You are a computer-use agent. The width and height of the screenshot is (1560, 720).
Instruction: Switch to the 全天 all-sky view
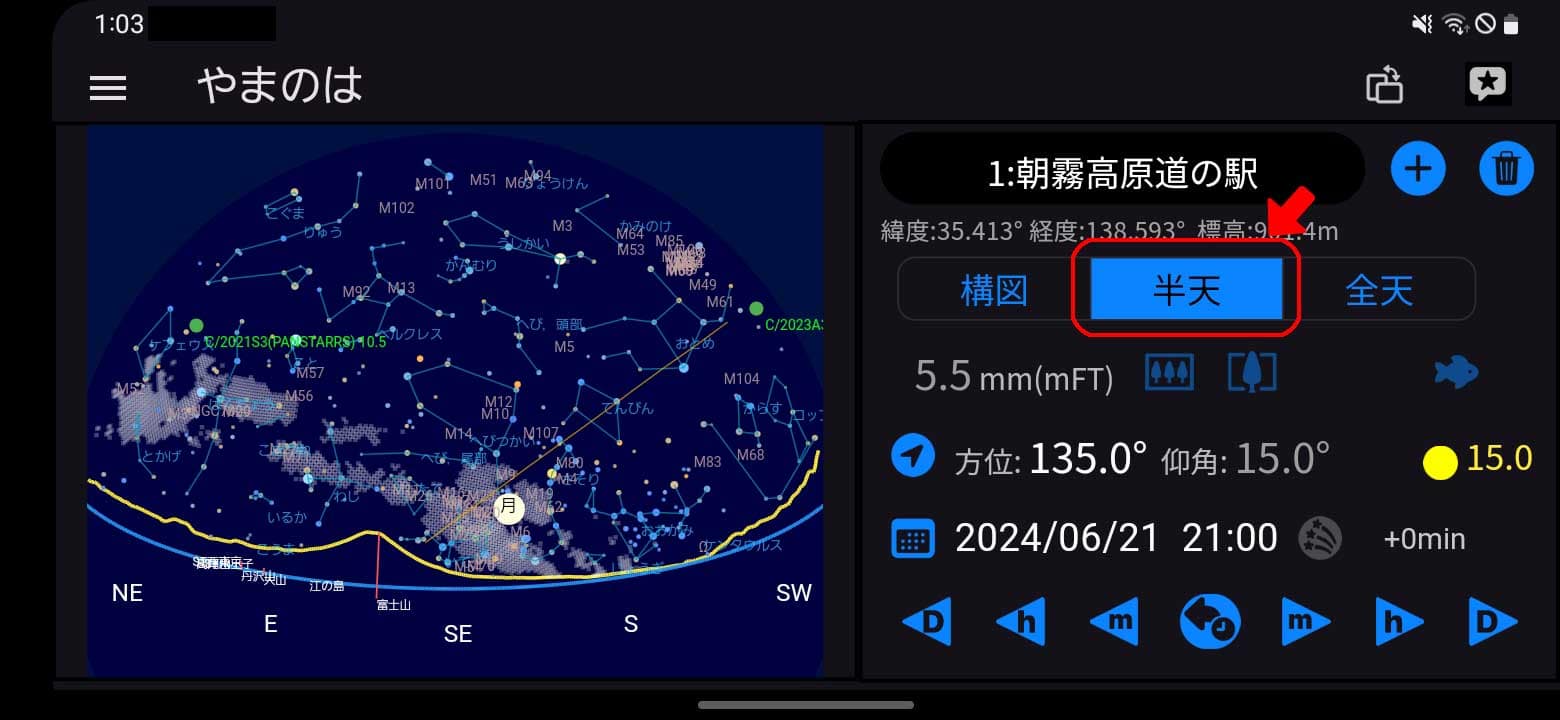(1379, 291)
